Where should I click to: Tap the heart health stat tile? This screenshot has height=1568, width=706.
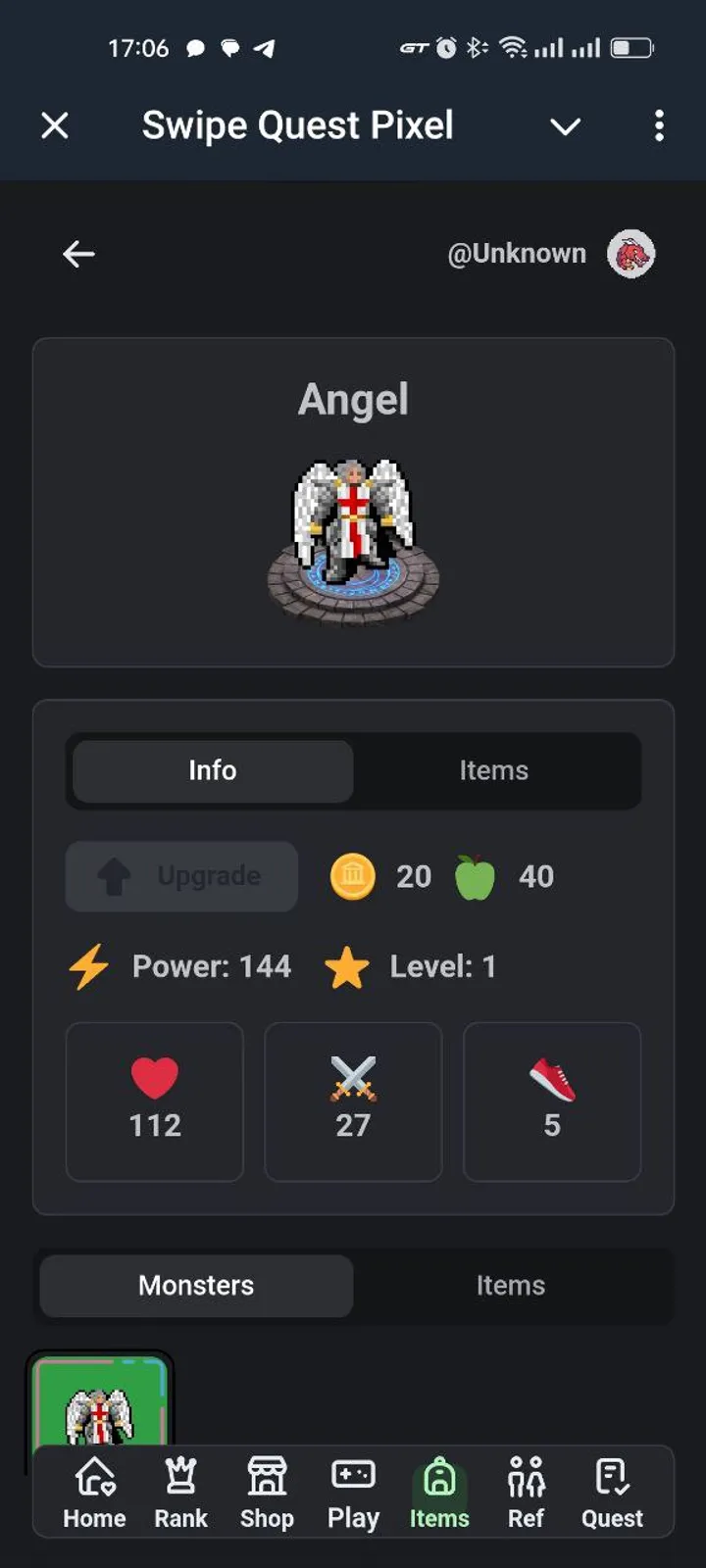point(154,1101)
